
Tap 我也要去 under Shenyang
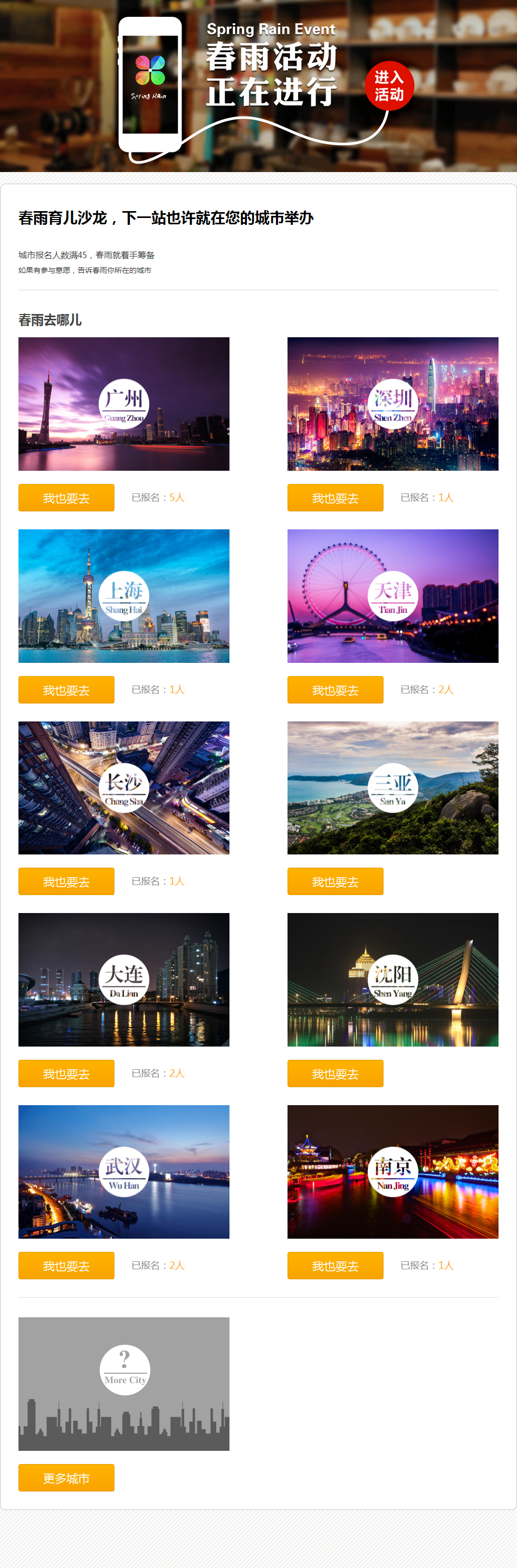click(x=335, y=1073)
